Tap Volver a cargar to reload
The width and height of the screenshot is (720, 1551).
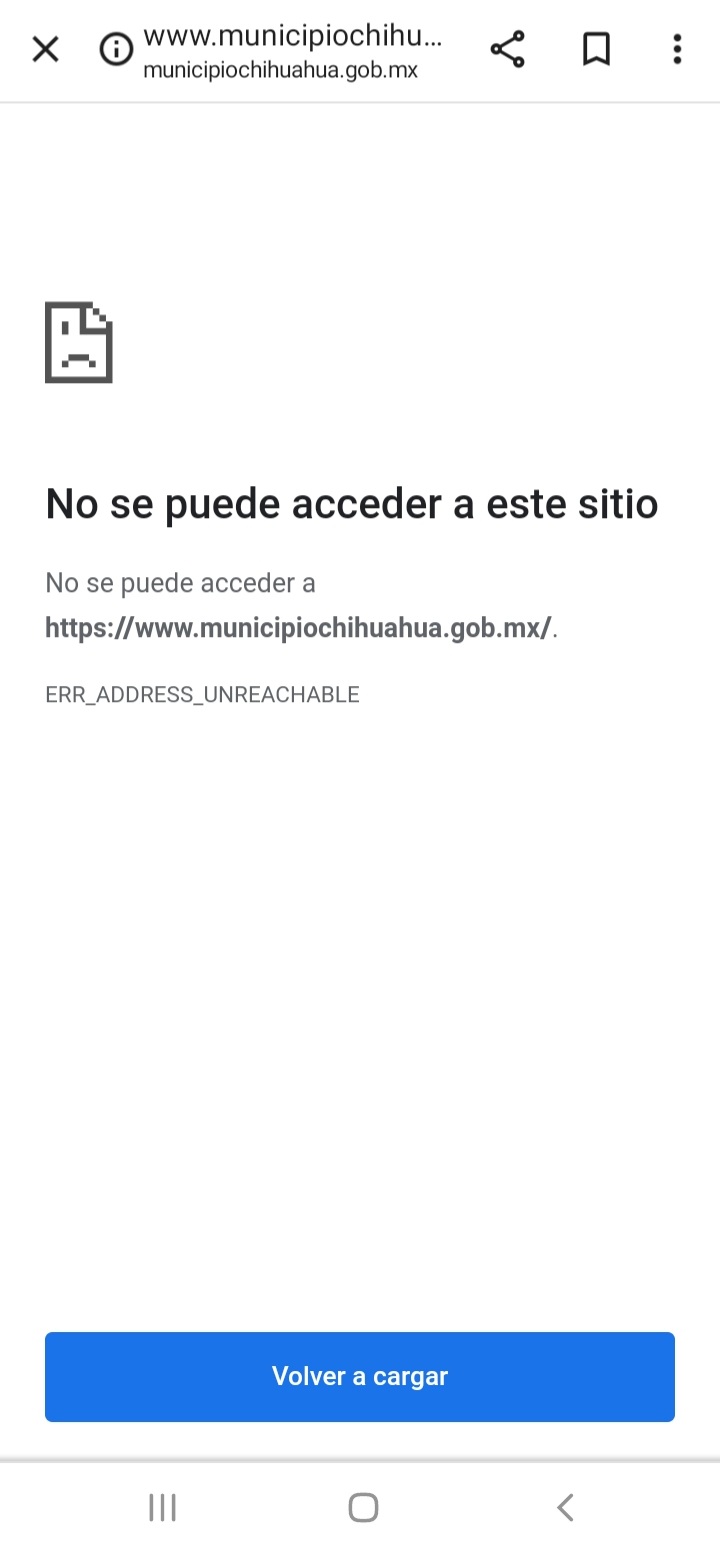[x=360, y=1376]
